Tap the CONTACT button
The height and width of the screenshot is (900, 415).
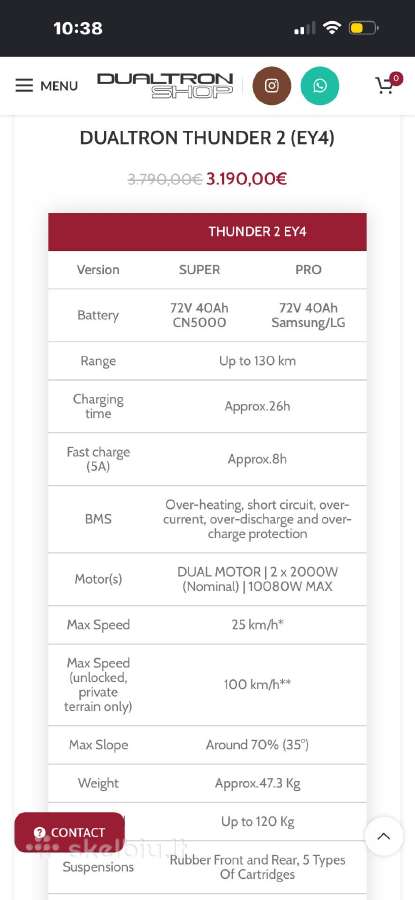click(69, 832)
